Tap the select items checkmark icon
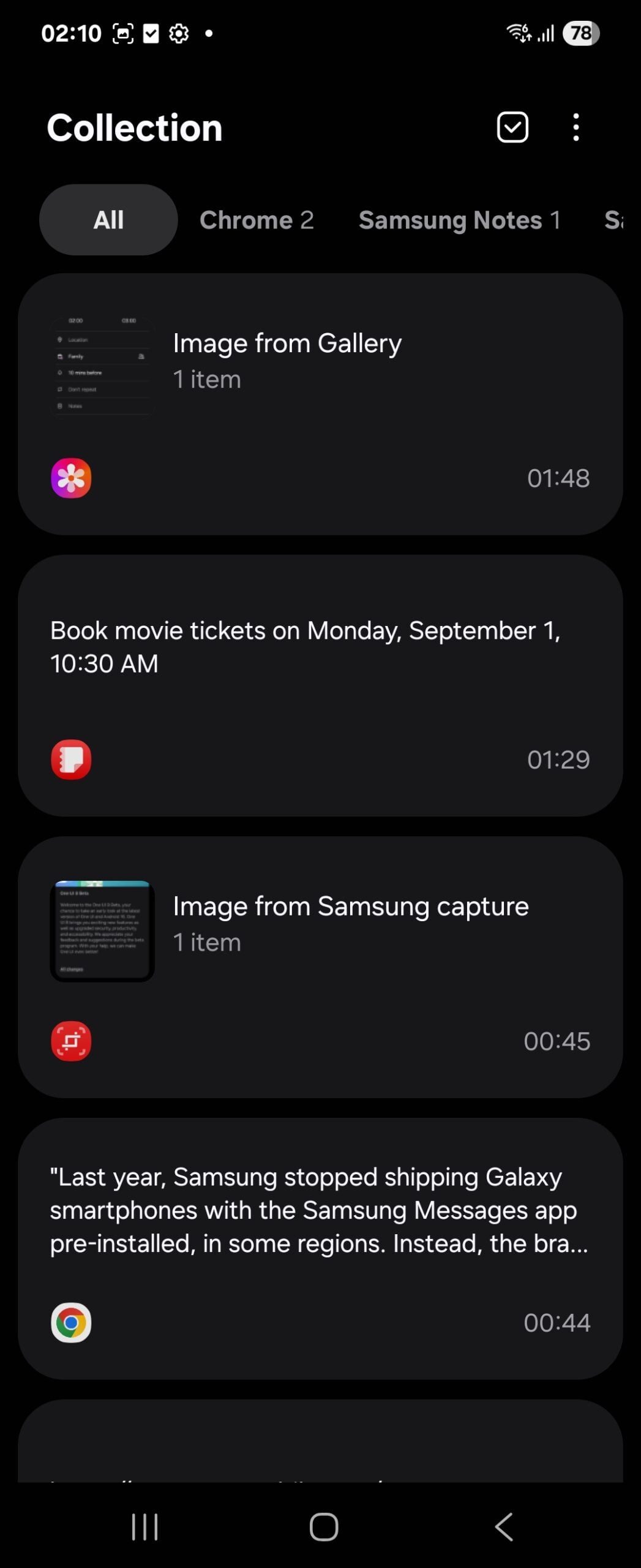641x1568 pixels. point(512,127)
